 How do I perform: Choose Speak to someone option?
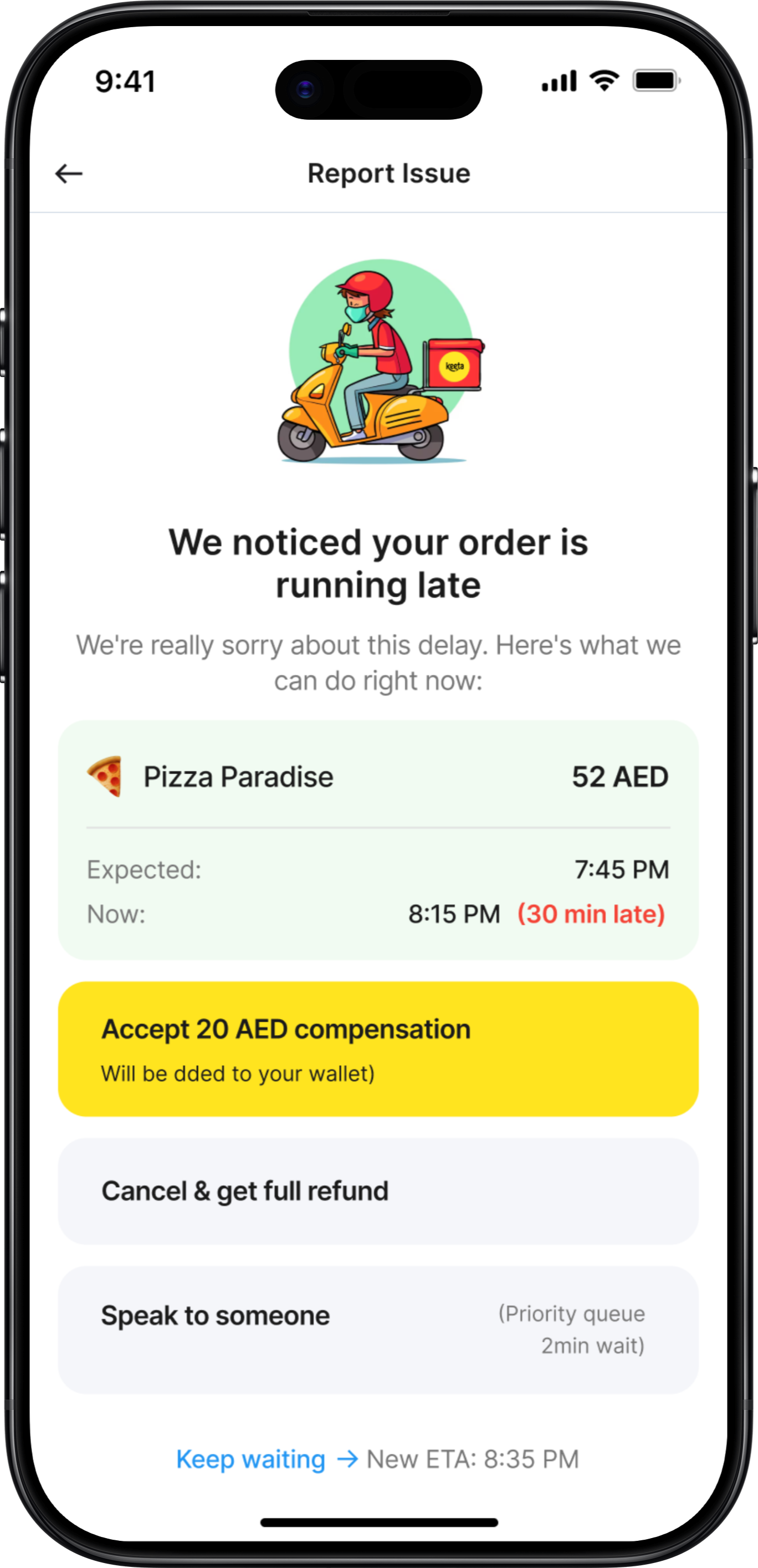[378, 1329]
